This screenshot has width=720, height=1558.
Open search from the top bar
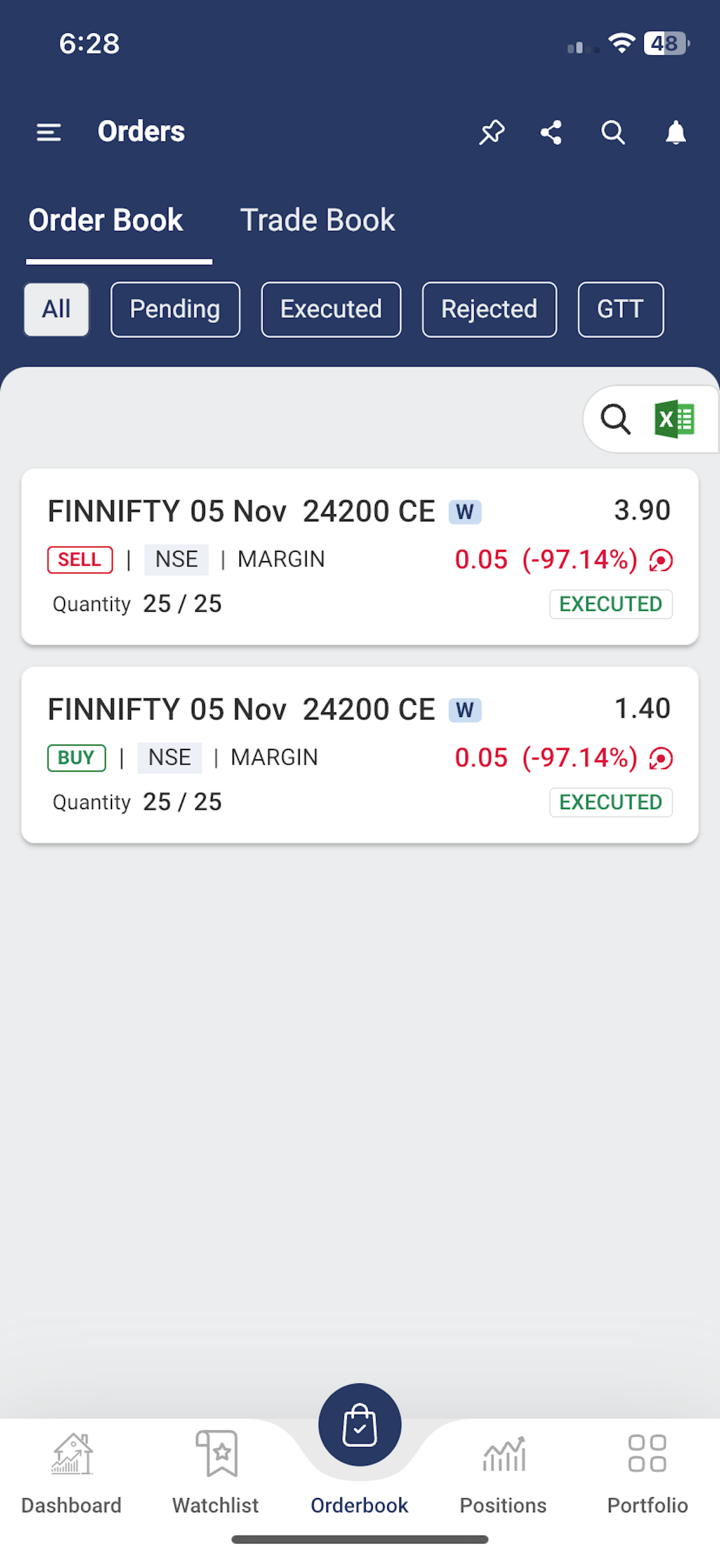pos(613,132)
